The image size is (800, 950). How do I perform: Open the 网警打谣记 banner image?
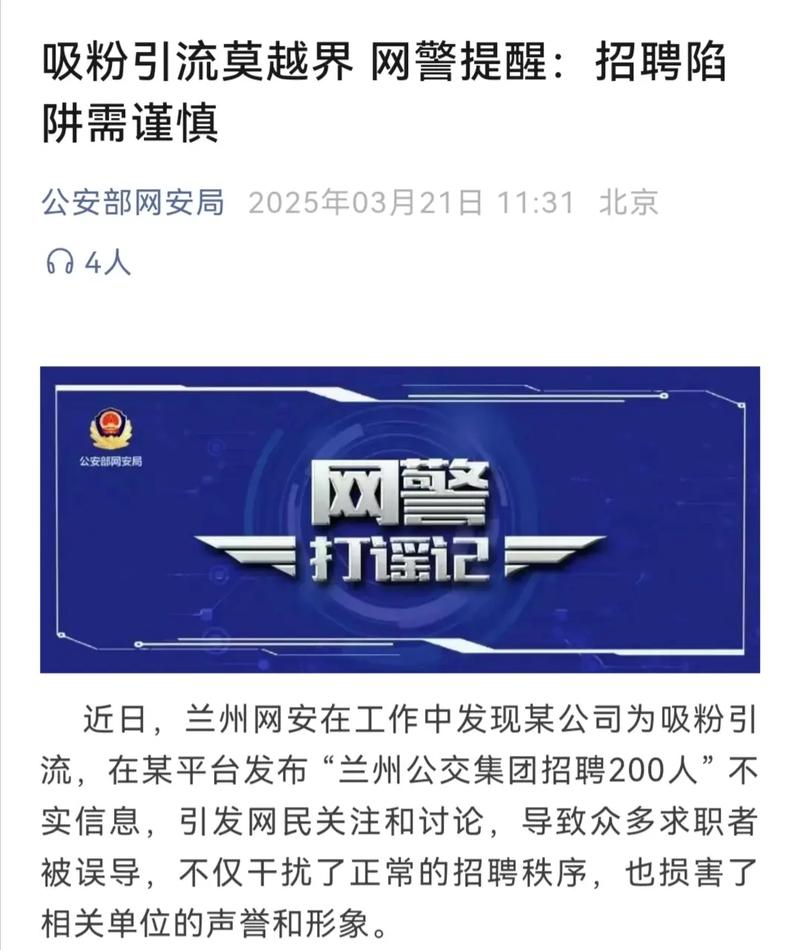point(400,519)
